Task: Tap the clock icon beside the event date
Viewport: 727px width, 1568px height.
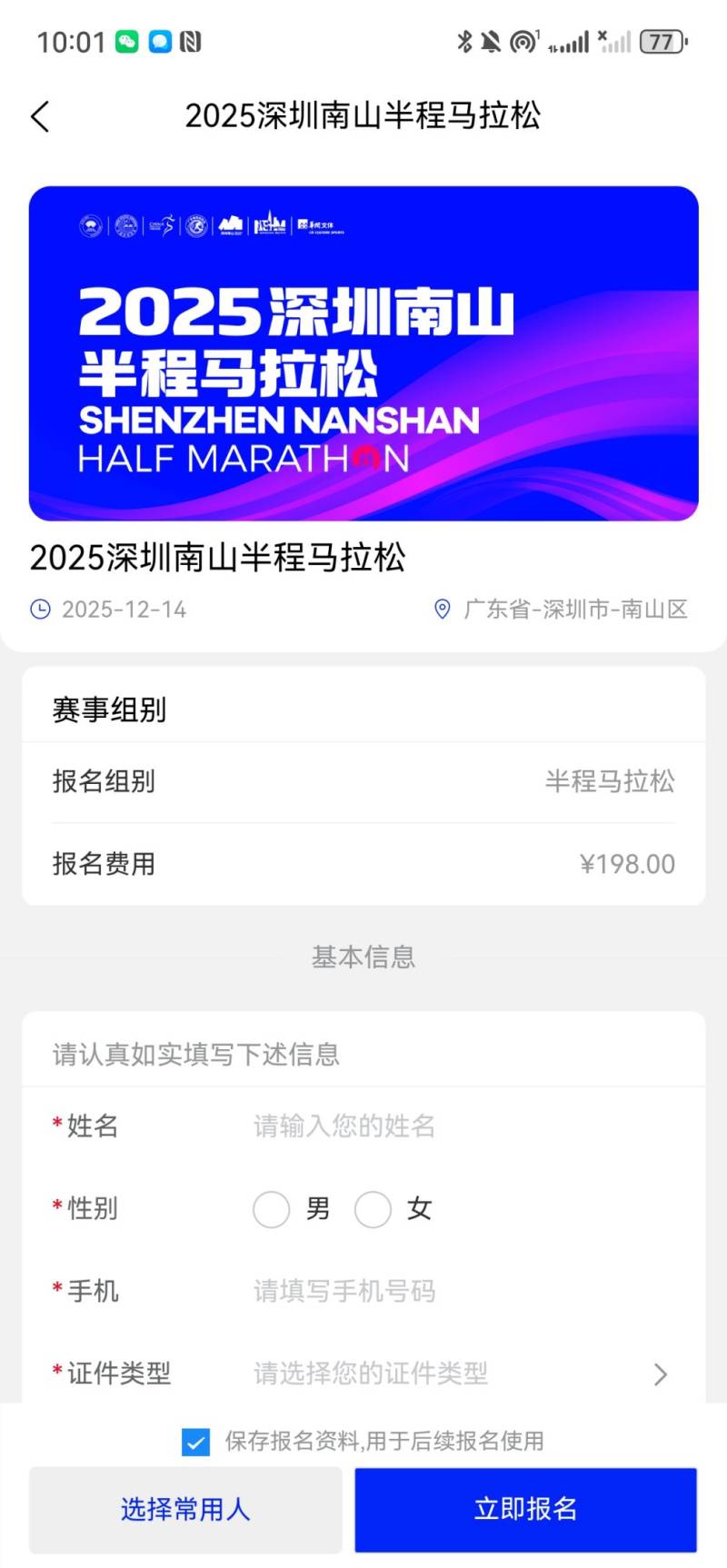Action: tap(40, 609)
